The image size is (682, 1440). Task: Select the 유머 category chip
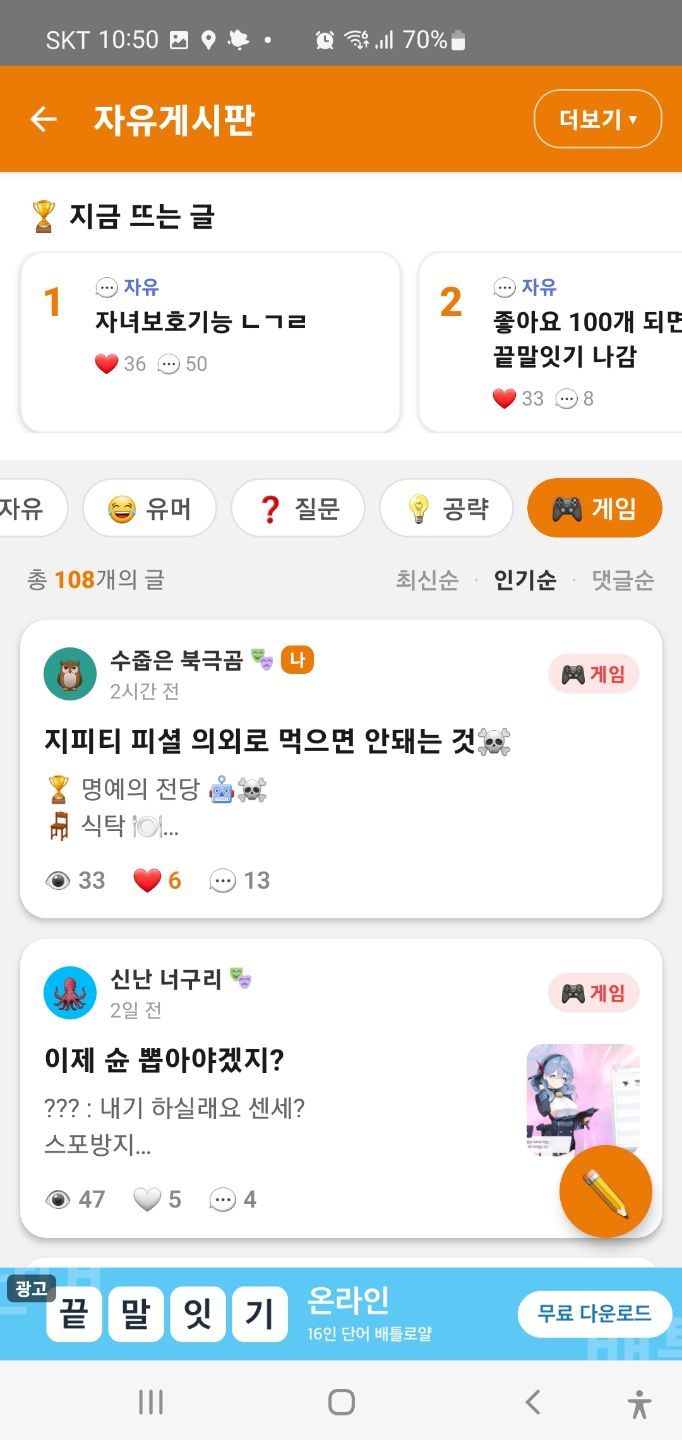coord(149,508)
